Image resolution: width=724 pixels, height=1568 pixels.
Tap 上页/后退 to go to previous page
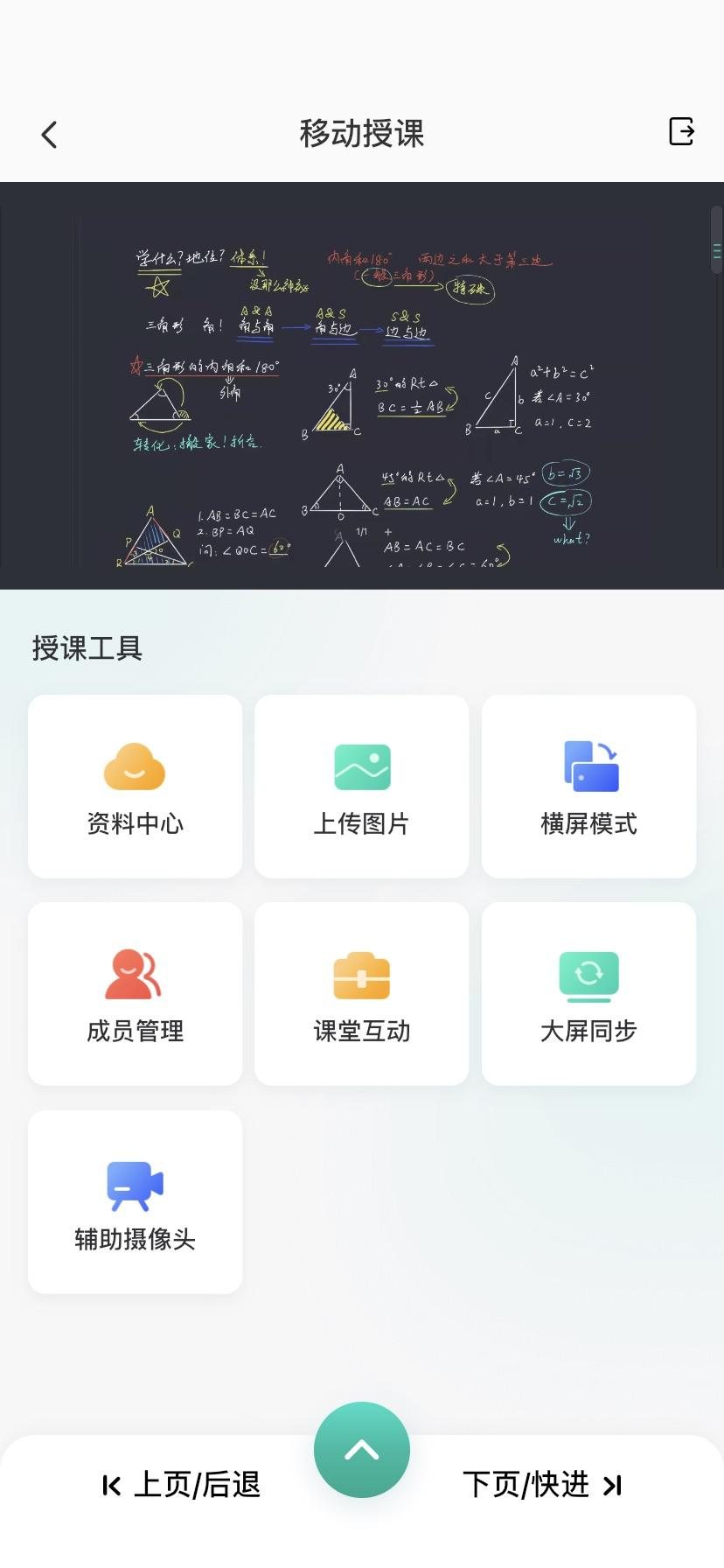point(182,1485)
